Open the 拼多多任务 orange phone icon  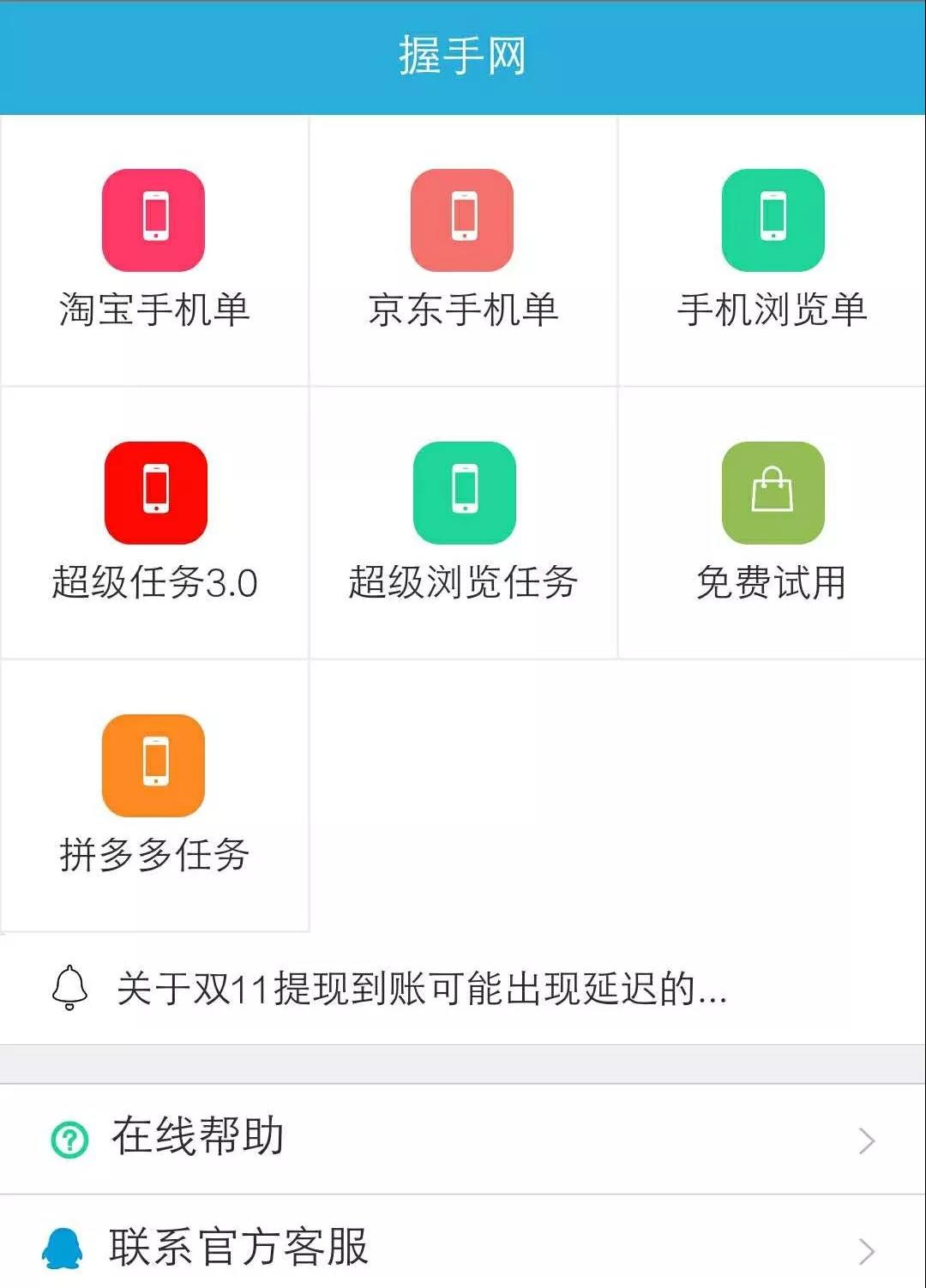click(154, 766)
